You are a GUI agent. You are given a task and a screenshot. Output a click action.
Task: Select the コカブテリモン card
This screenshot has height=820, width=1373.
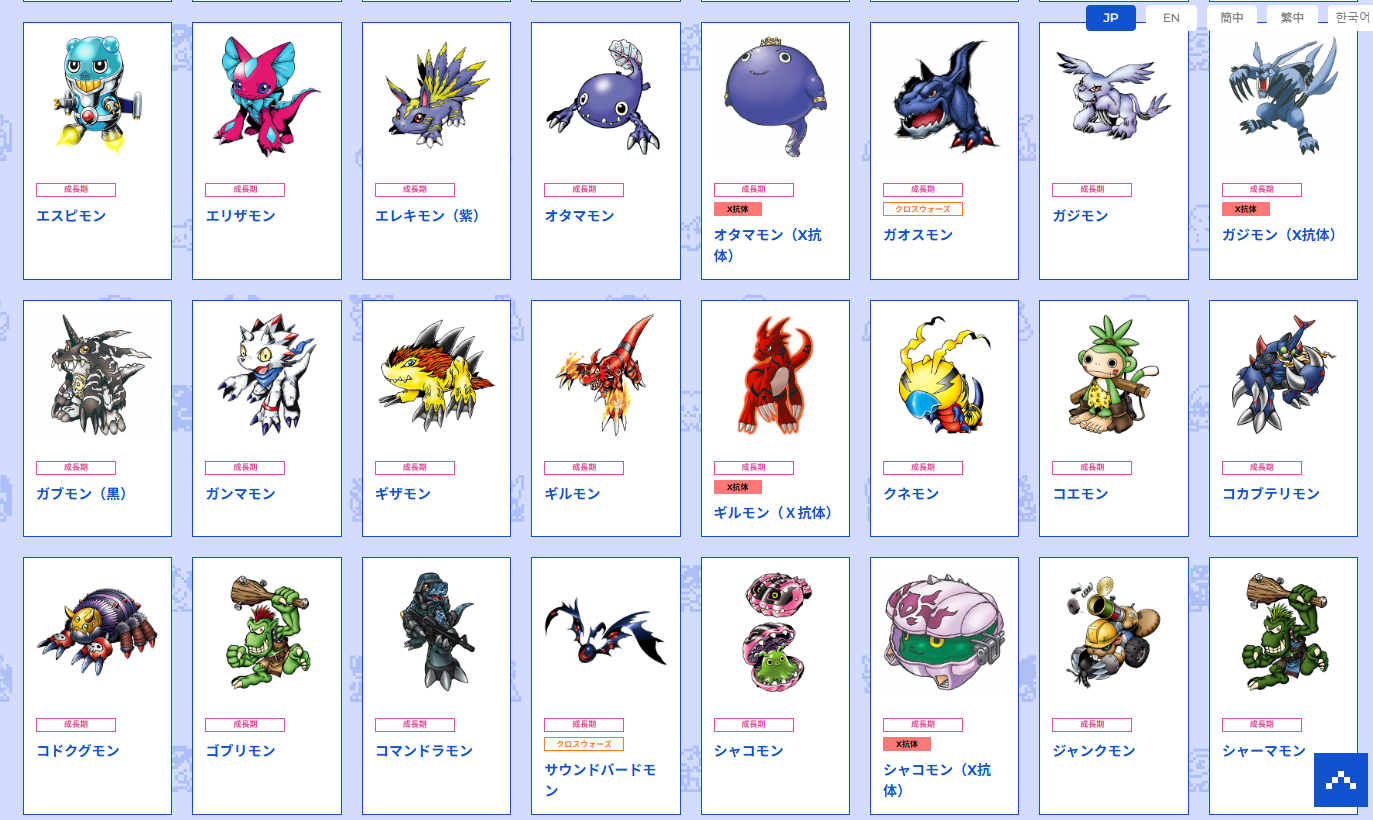pyautogui.click(x=1283, y=418)
